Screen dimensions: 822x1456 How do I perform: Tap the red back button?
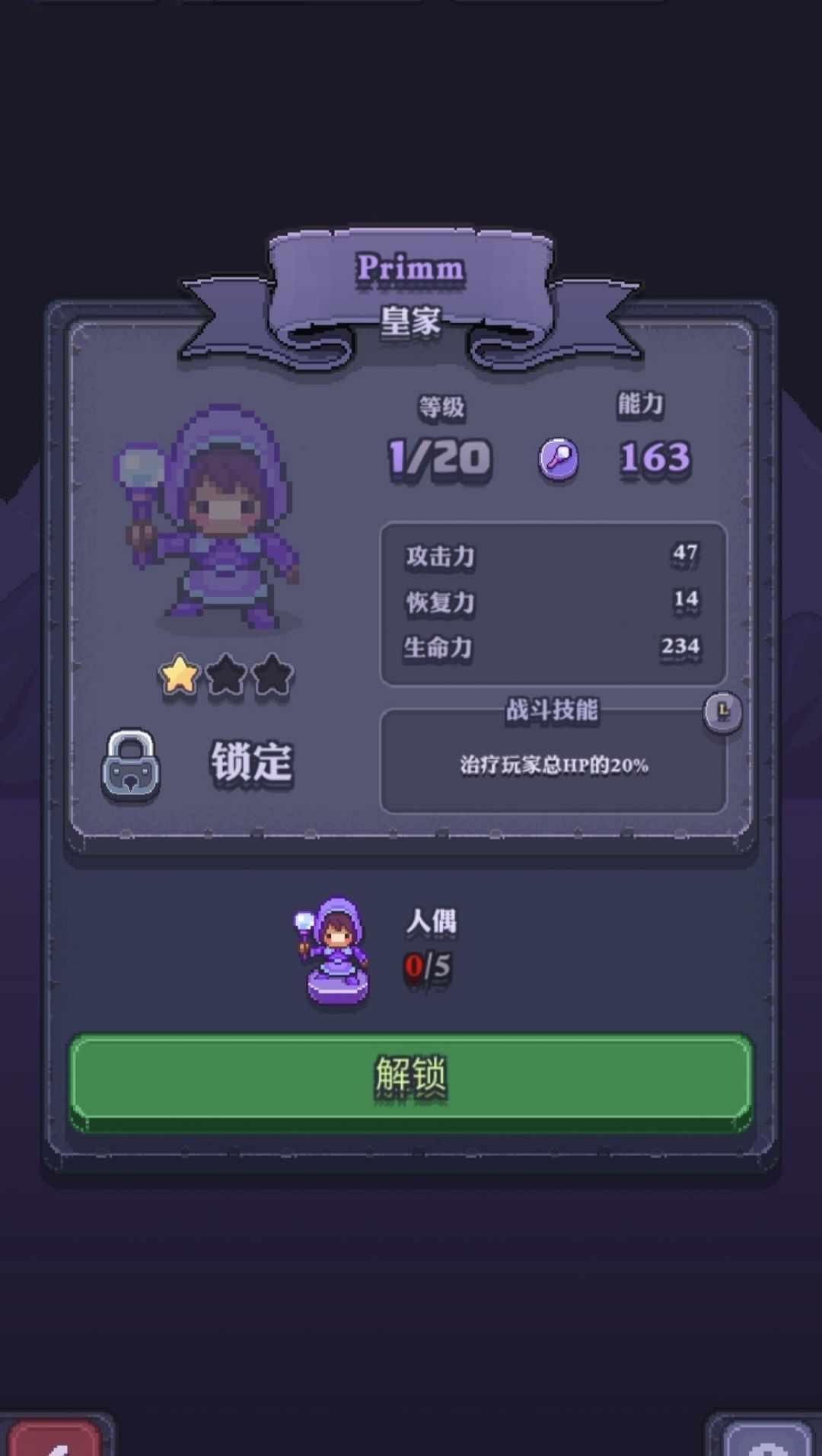tap(53, 1438)
